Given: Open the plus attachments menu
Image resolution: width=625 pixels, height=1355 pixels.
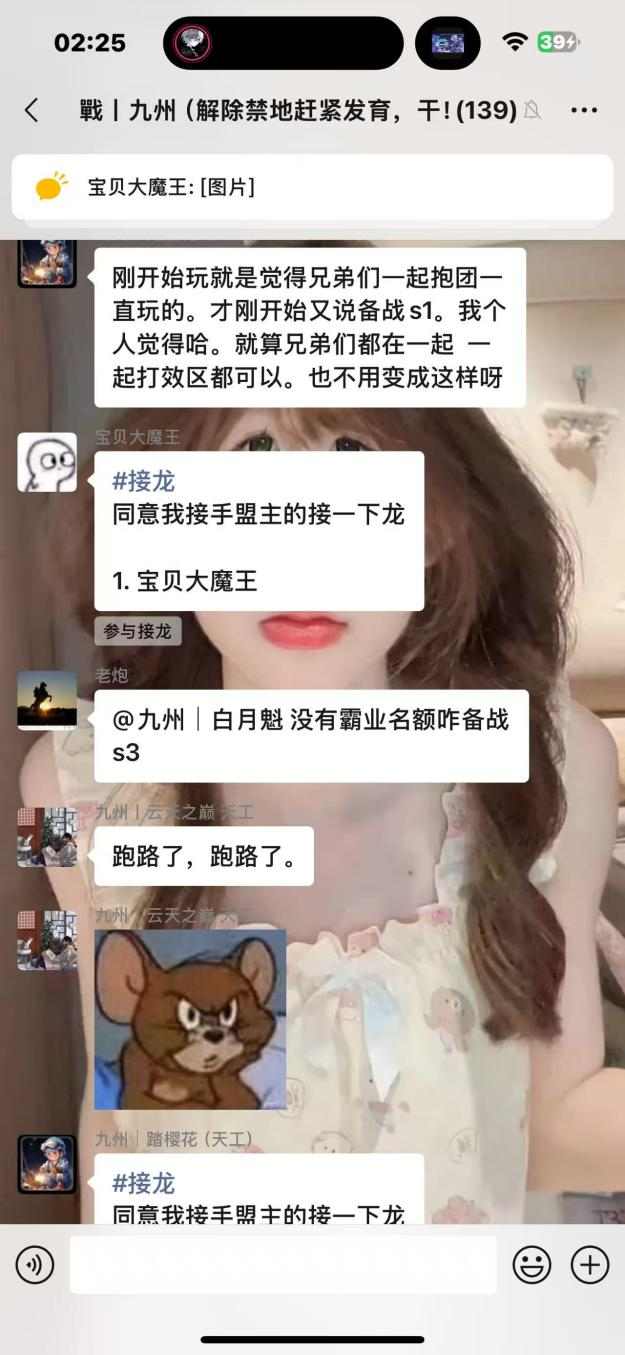Looking at the screenshot, I should (x=590, y=1265).
